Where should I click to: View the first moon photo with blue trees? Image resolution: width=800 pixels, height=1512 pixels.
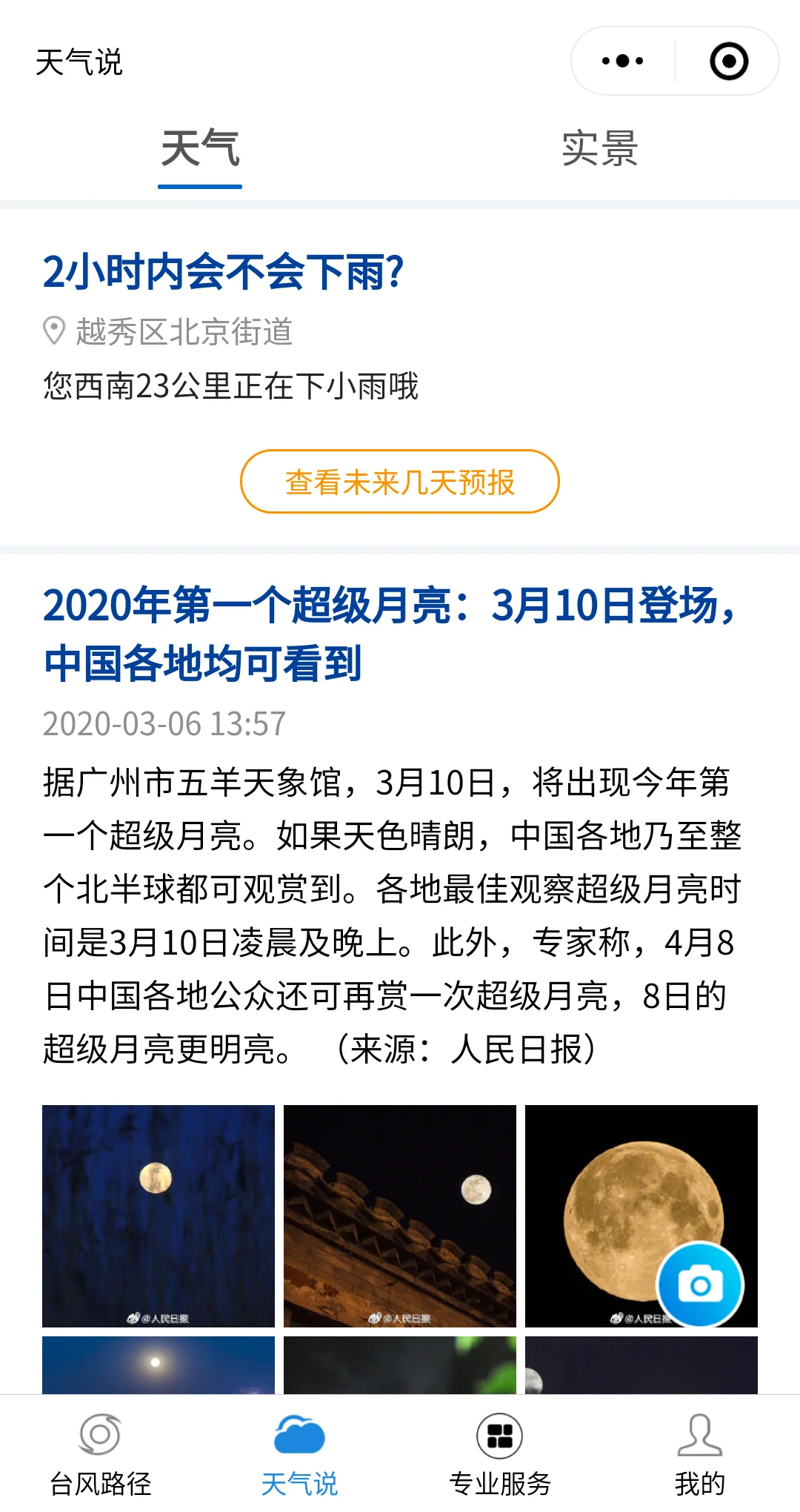159,1216
